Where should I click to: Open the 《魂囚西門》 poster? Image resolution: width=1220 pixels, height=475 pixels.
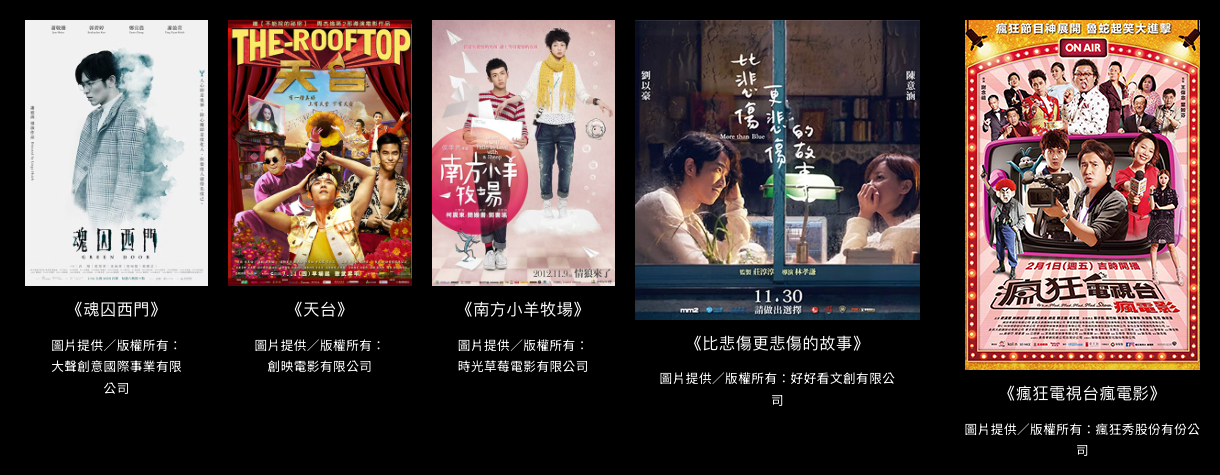click(x=116, y=153)
